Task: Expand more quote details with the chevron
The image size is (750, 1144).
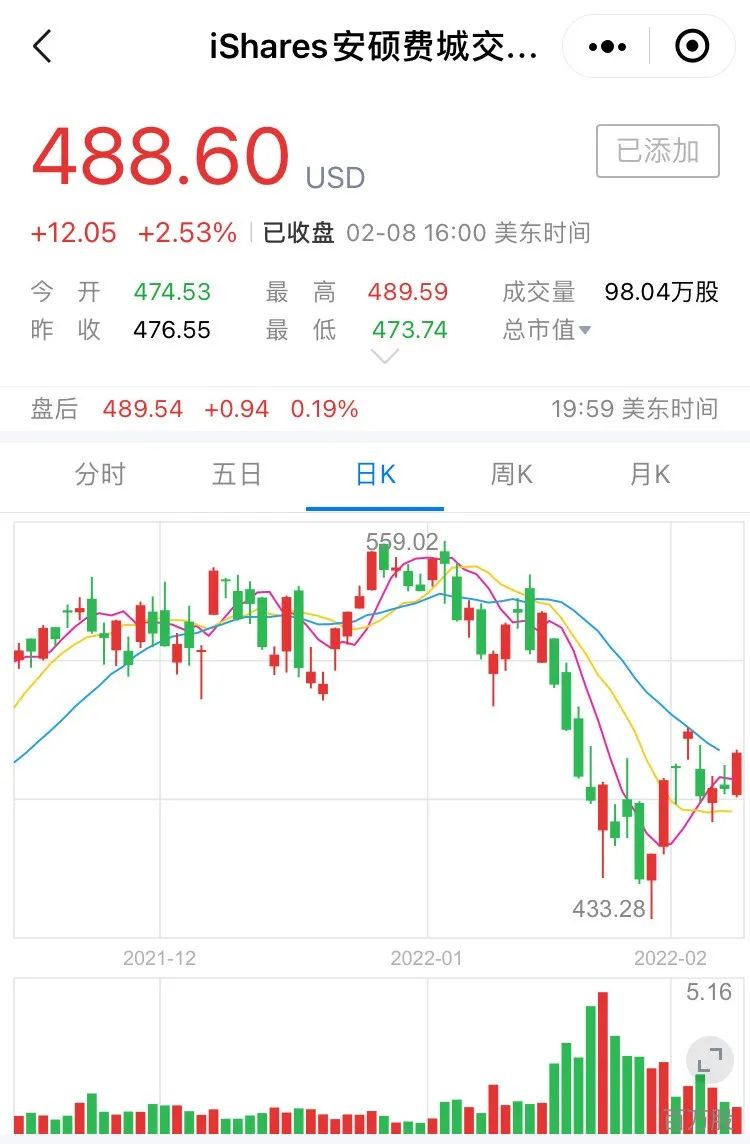Action: click(384, 356)
